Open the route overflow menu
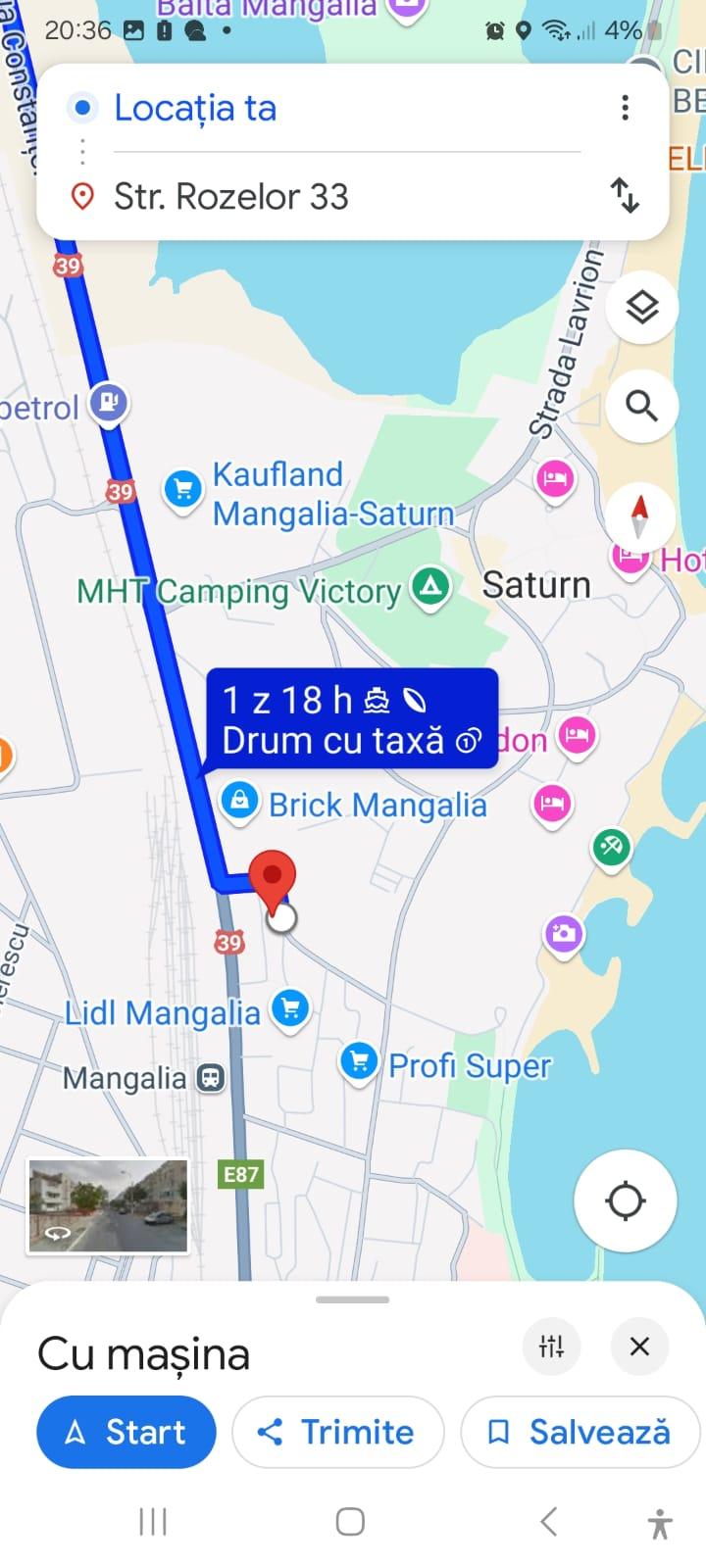The image size is (706, 1568). coord(625,108)
